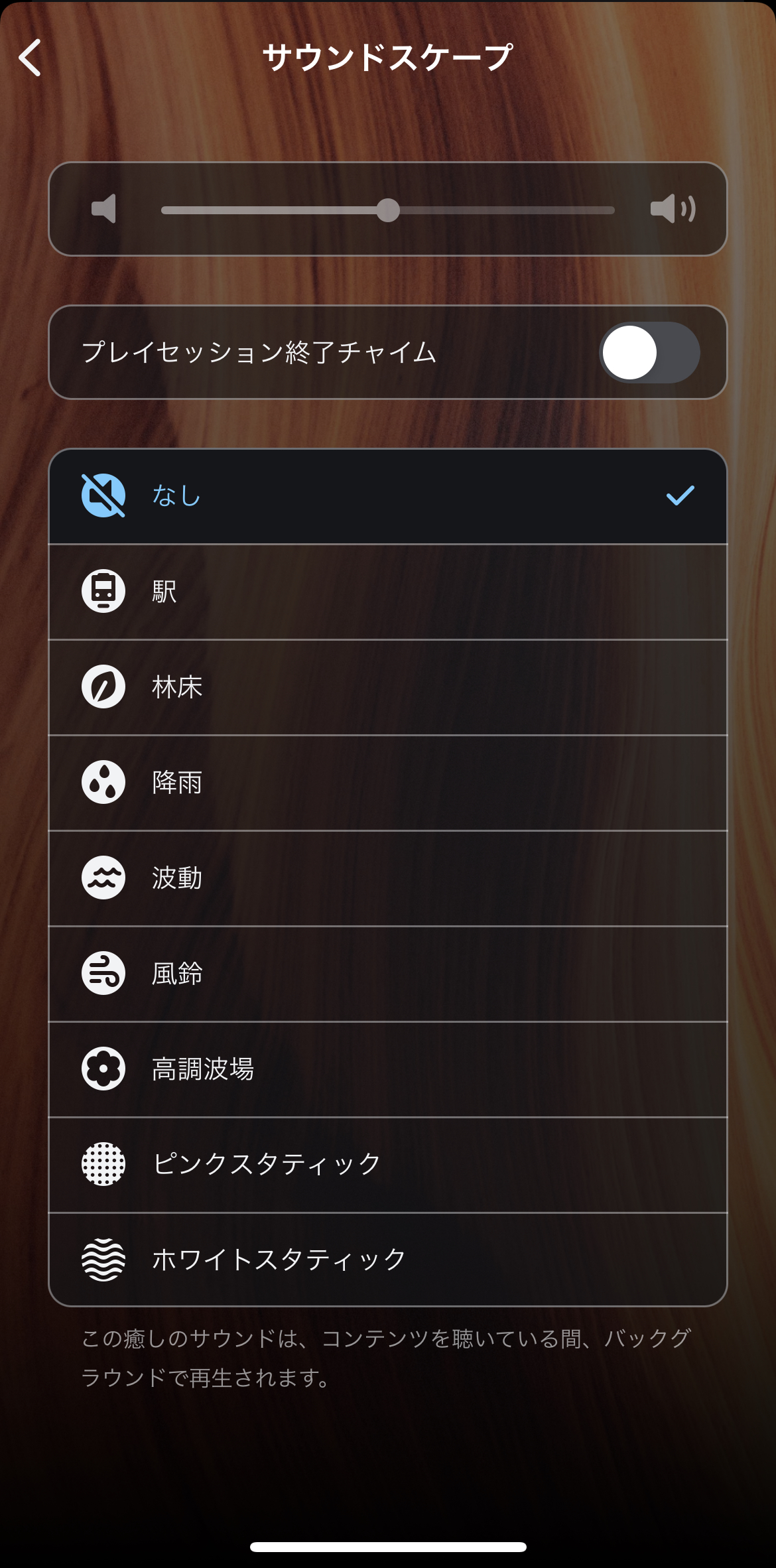Select the ホワイトスタティック soundscape
Viewport: 776px width, 1568px height.
point(388,1260)
